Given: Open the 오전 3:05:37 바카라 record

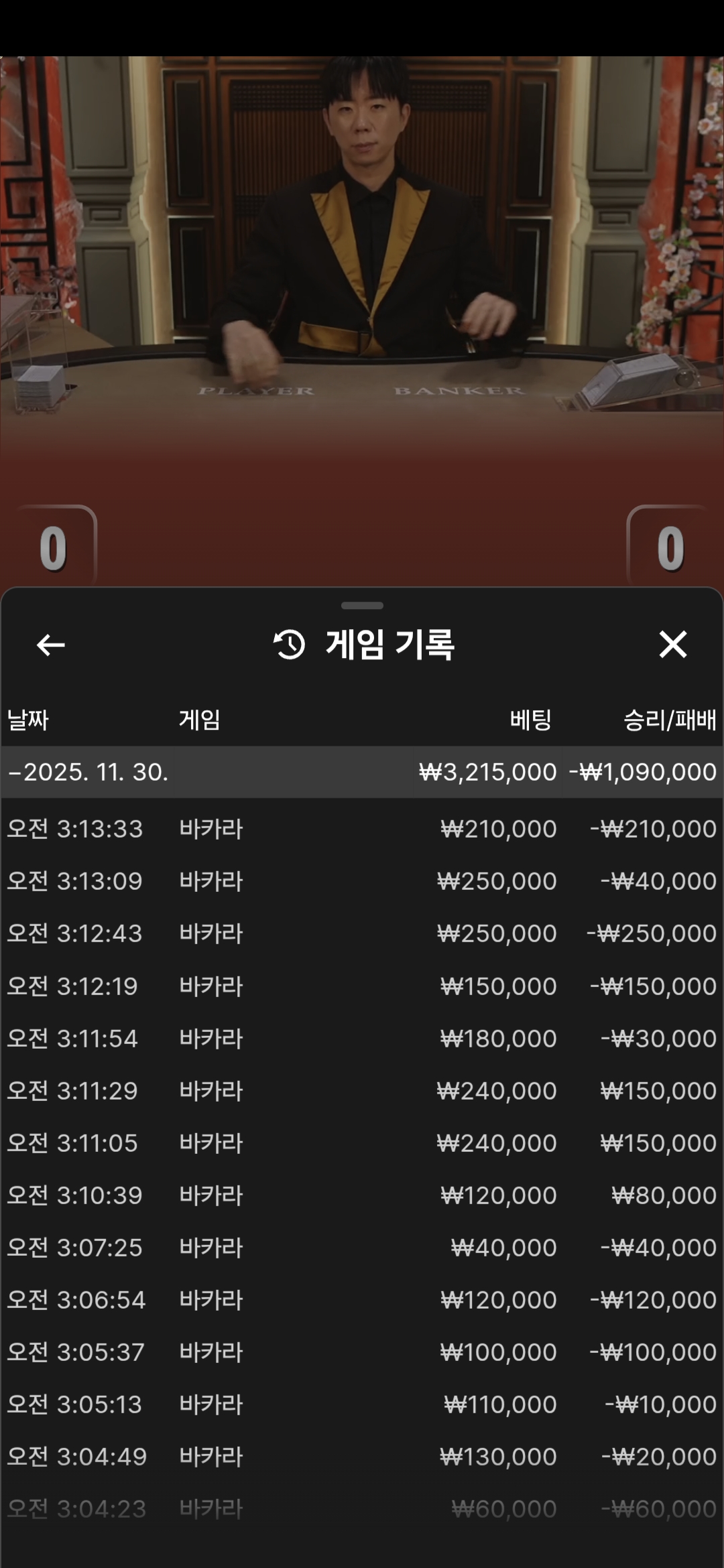Looking at the screenshot, I should pyautogui.click(x=362, y=1352).
